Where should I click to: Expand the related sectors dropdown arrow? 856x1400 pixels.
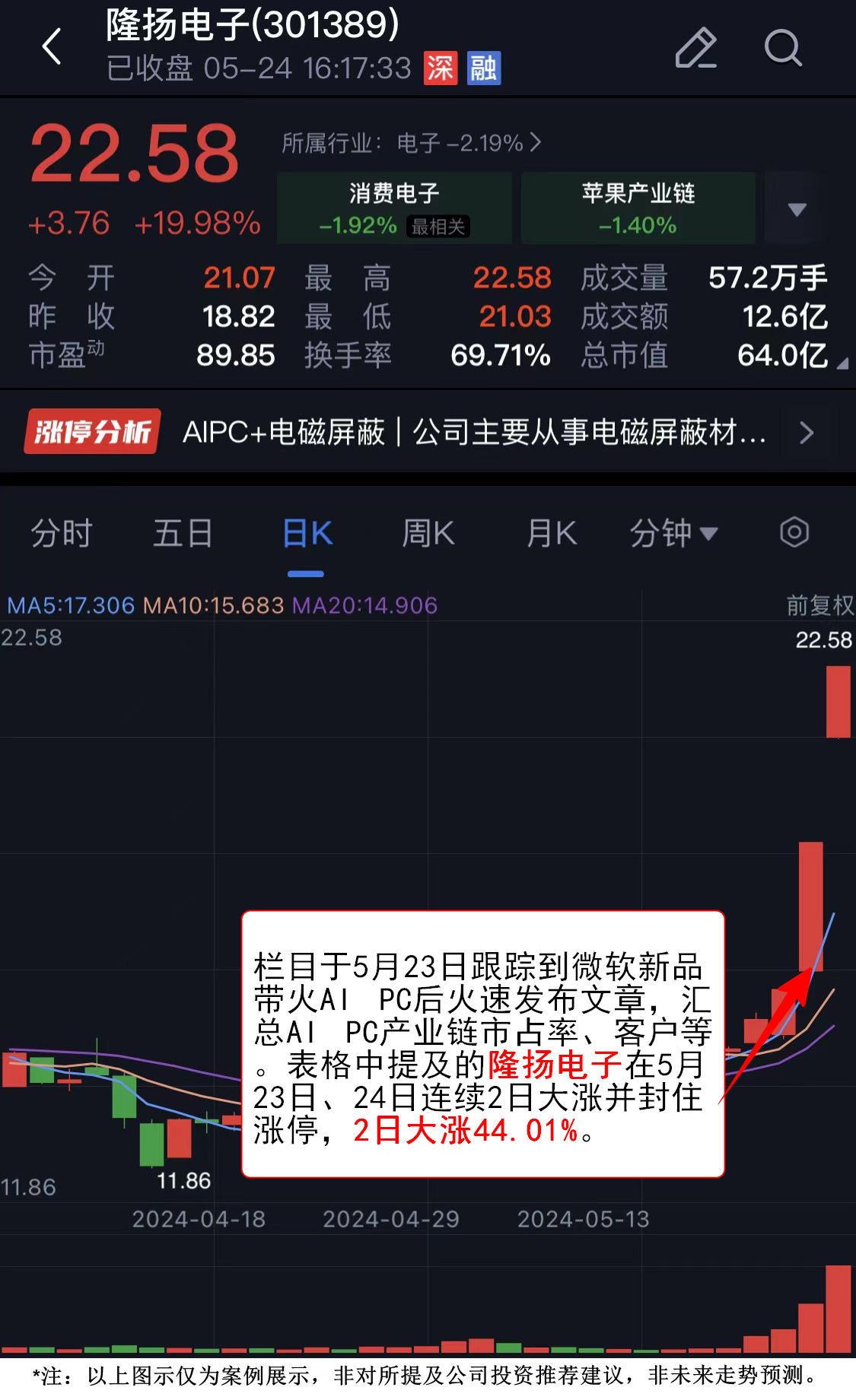(797, 209)
